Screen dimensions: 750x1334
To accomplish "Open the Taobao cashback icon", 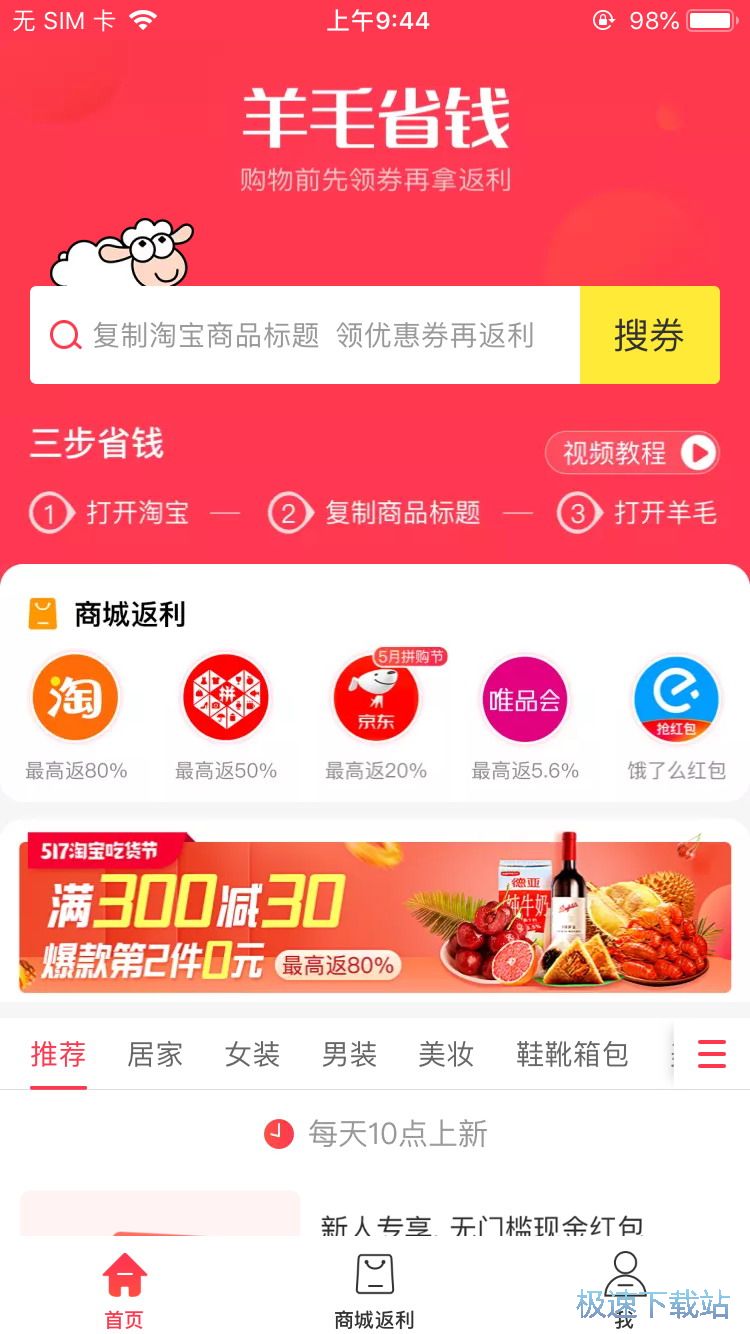I will pyautogui.click(x=75, y=698).
